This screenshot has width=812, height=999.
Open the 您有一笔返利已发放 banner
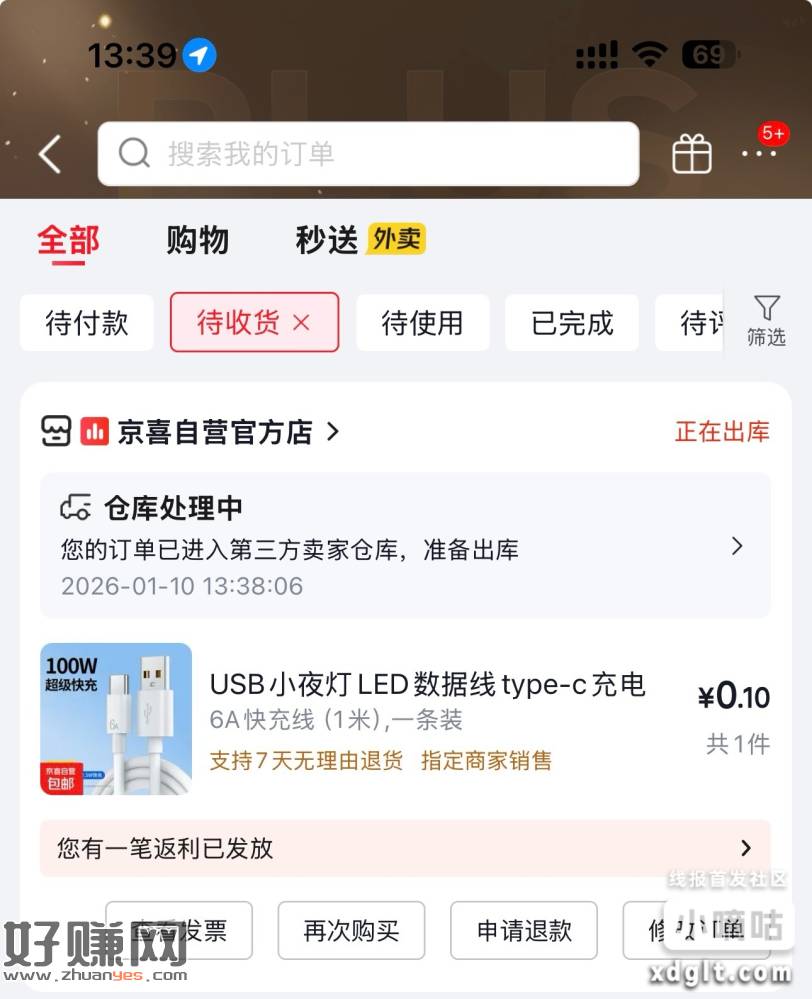(405, 849)
